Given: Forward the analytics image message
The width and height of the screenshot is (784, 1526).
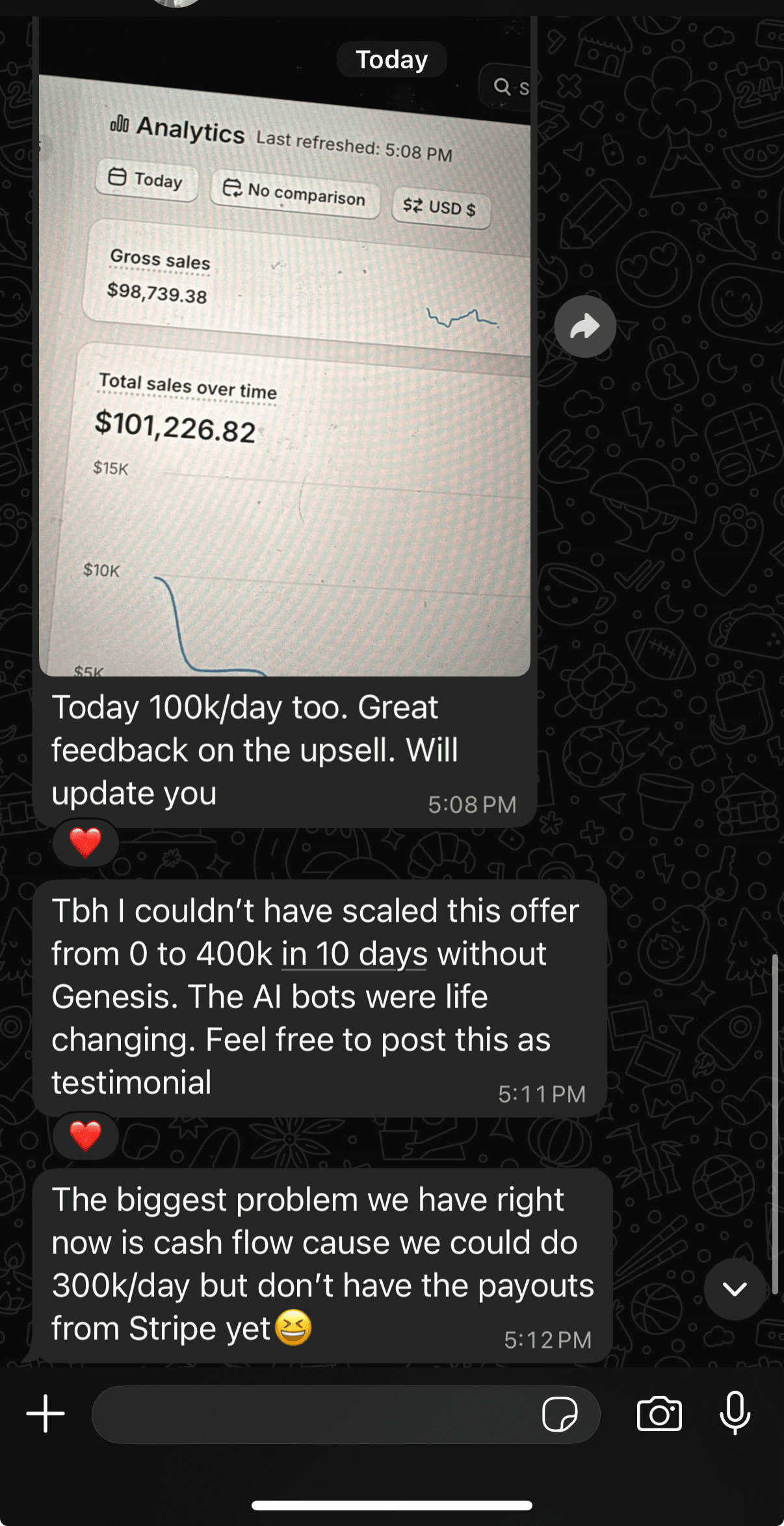Looking at the screenshot, I should 584,327.
